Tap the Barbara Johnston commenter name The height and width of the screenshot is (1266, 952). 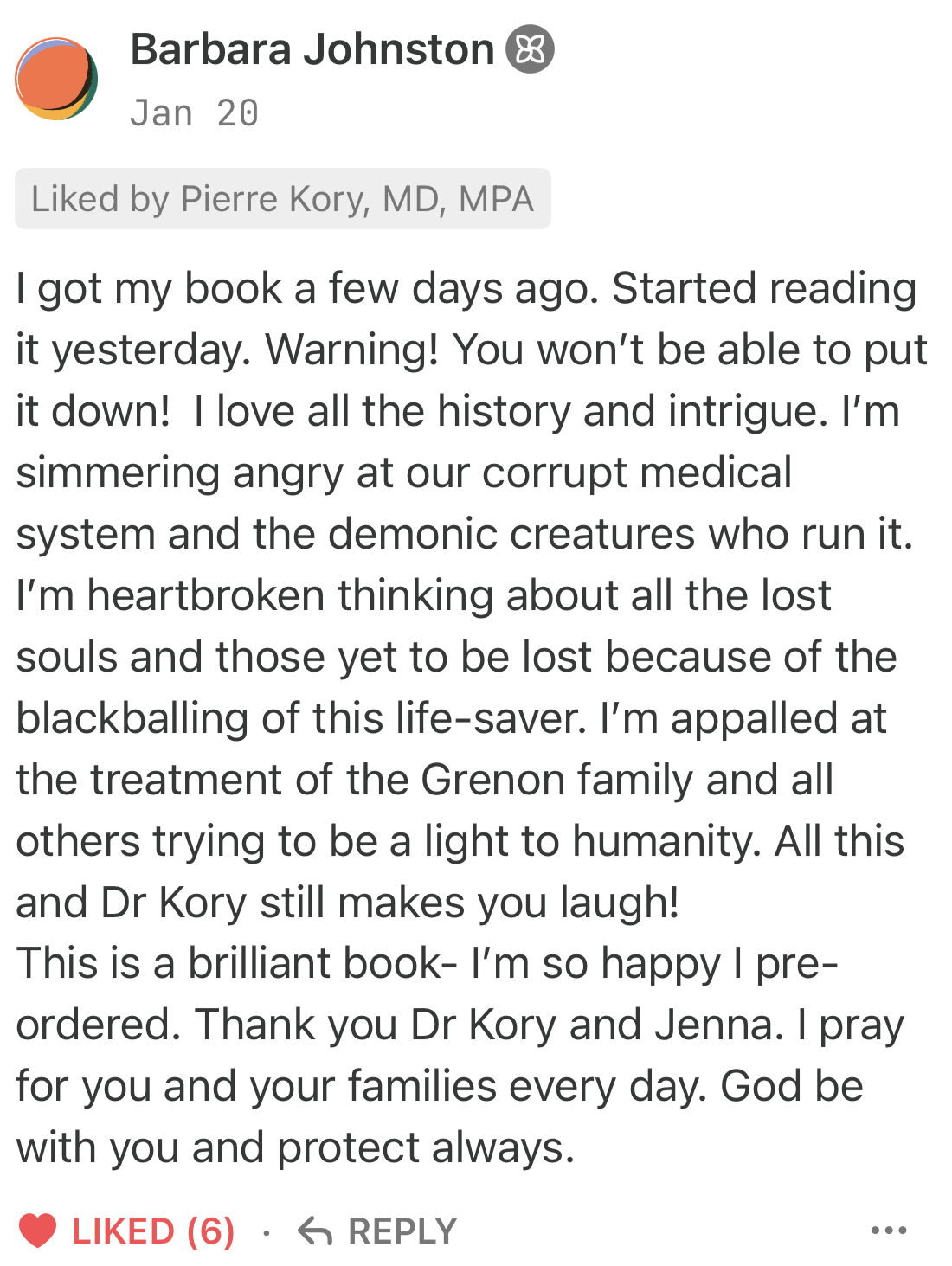pos(312,50)
